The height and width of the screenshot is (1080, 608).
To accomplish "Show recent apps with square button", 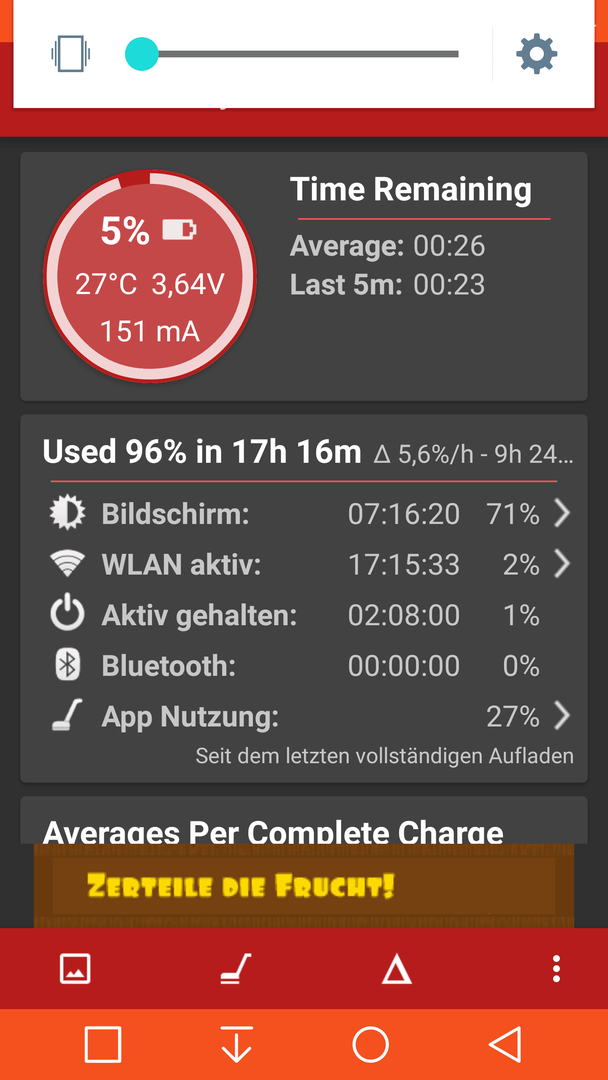I will pyautogui.click(x=103, y=1044).
